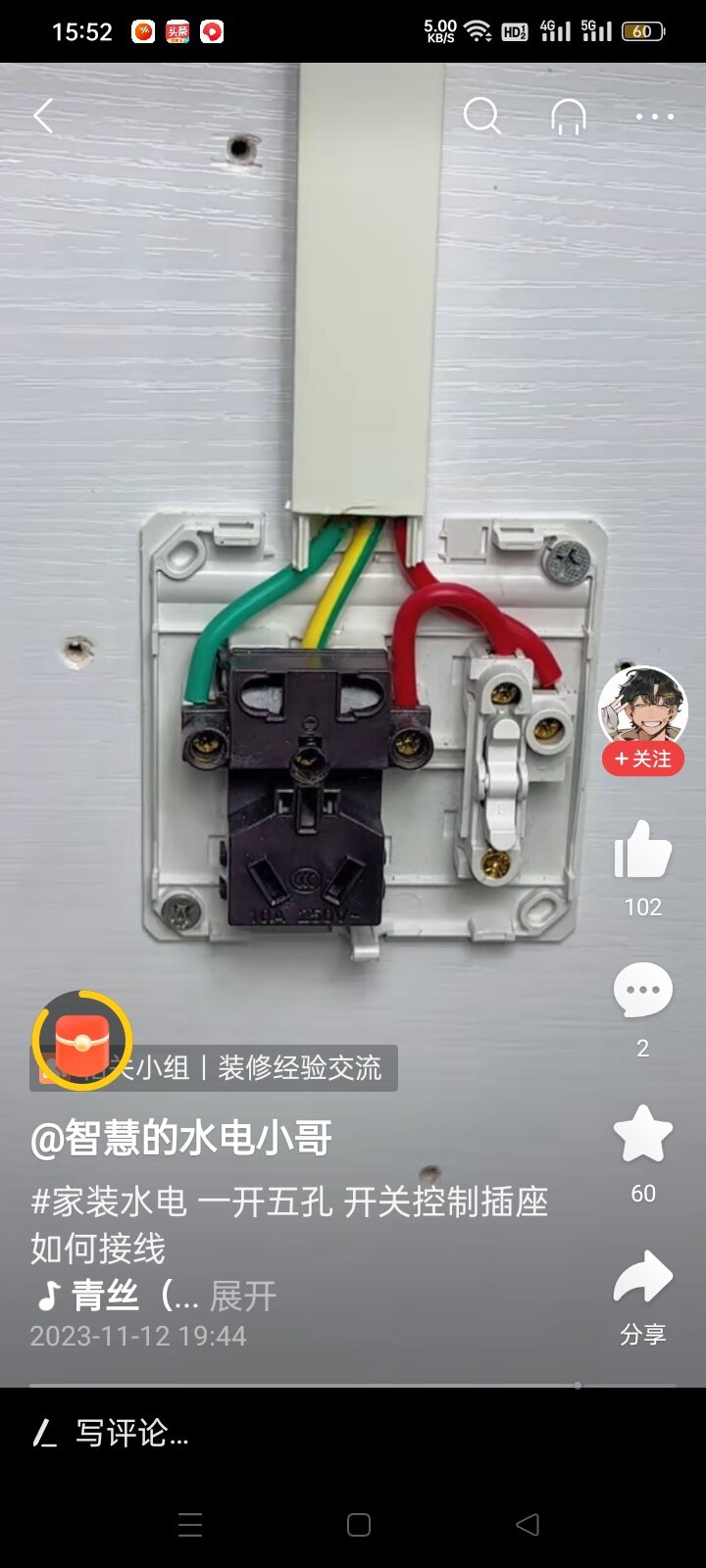The width and height of the screenshot is (706, 1568).
Task: Tap the headphone listen icon
Action: tap(569, 117)
